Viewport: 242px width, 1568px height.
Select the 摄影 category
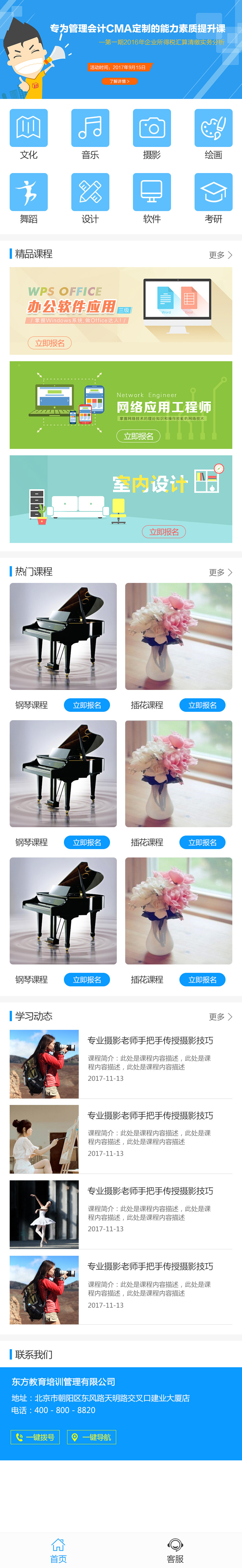coord(152,134)
